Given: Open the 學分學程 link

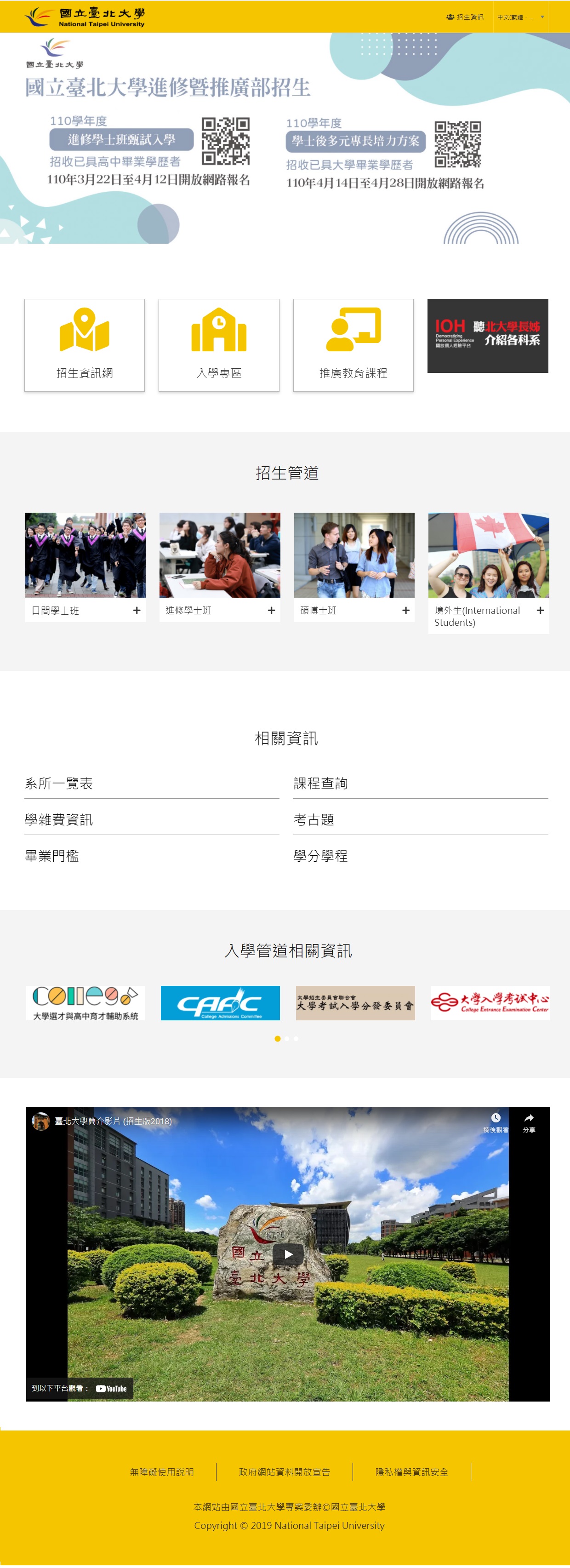Looking at the screenshot, I should (x=320, y=855).
